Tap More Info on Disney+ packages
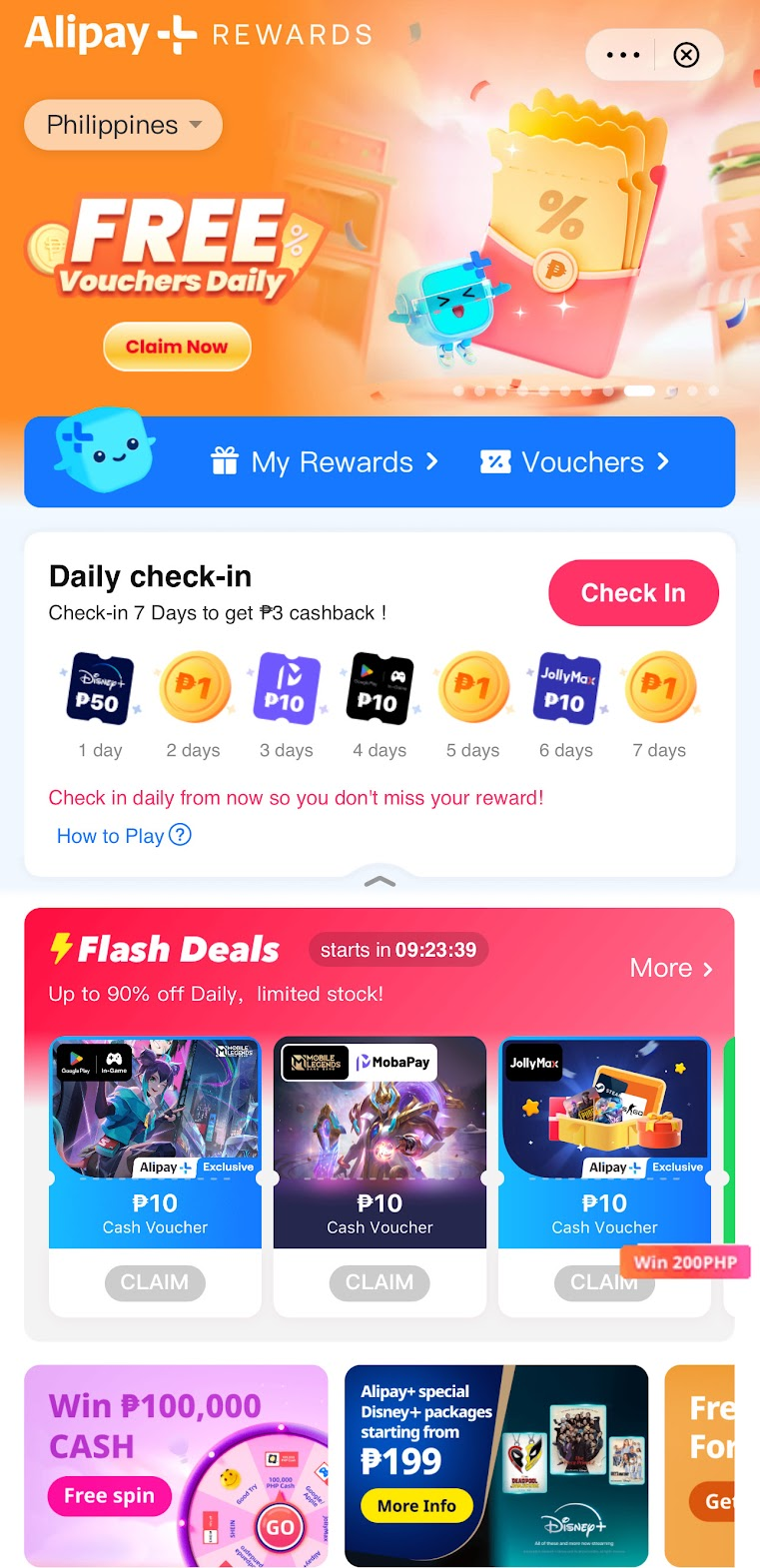 (416, 1505)
